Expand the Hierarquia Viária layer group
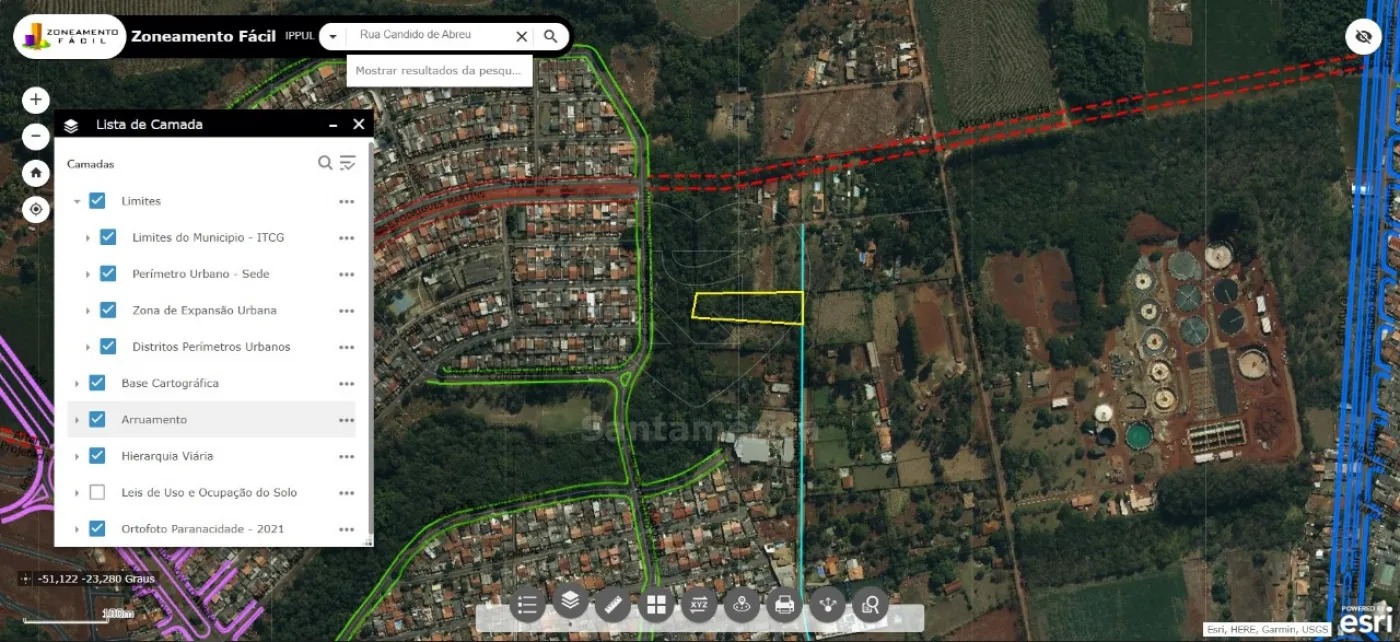 [x=77, y=456]
